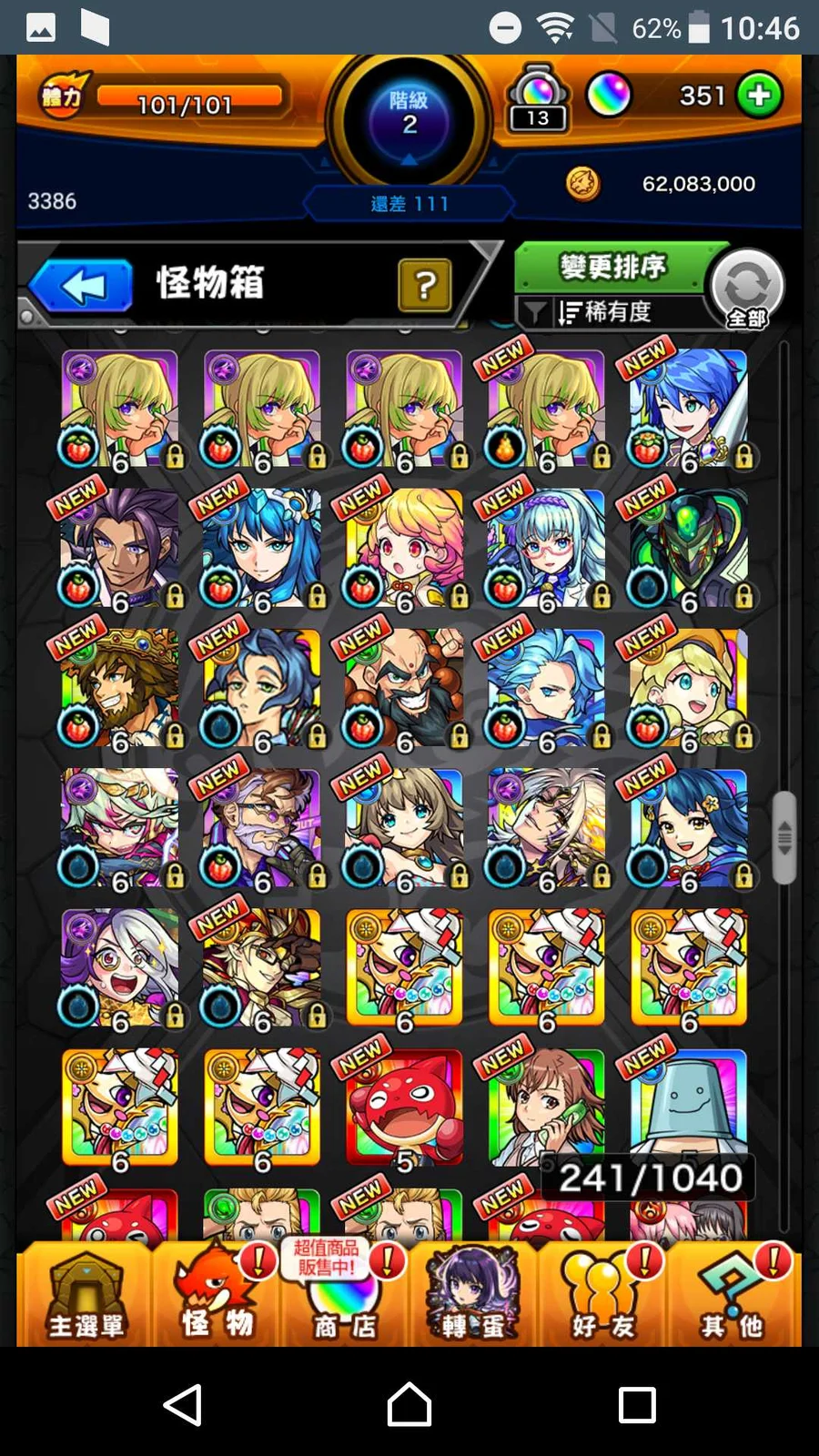The height and width of the screenshot is (1456, 819).
Task: Switch to the 怪物 monster tab
Action: click(x=217, y=1296)
